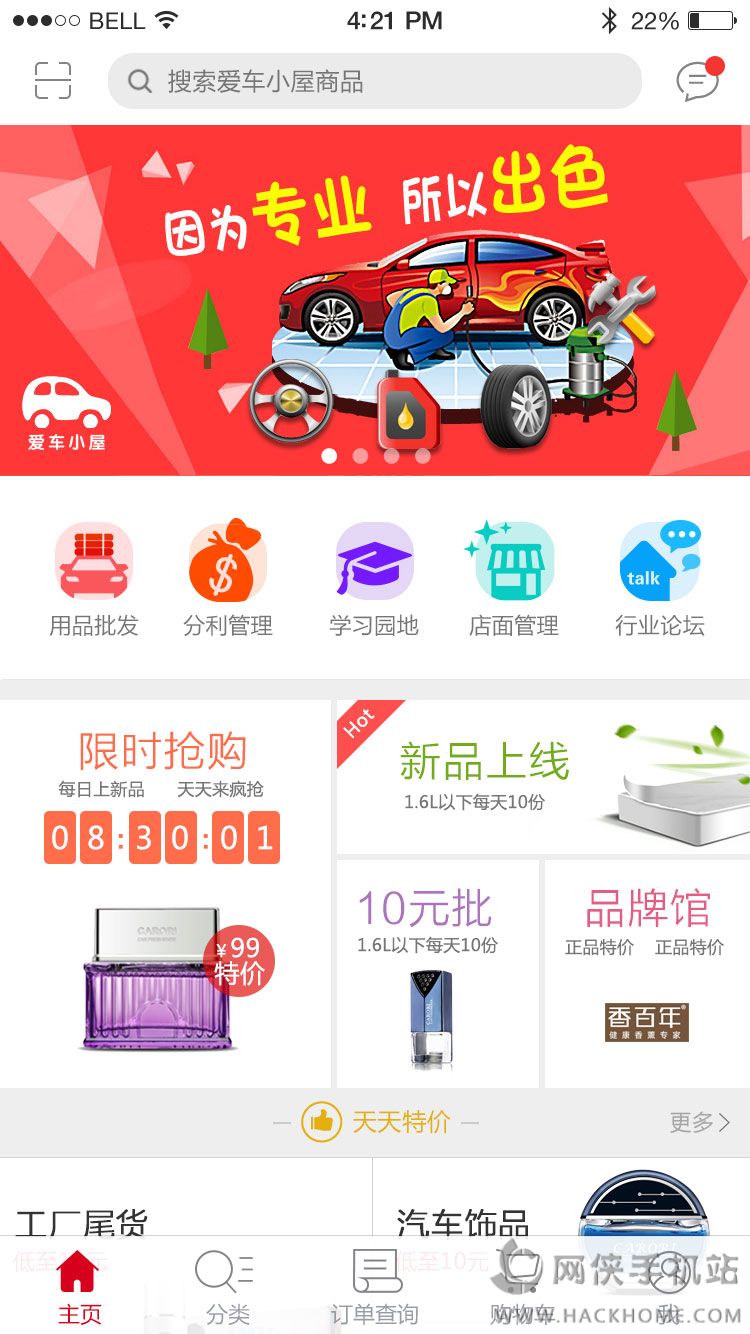Tap the 搜索爱车小屋商品 search box
The width and height of the screenshot is (750, 1334).
[374, 81]
